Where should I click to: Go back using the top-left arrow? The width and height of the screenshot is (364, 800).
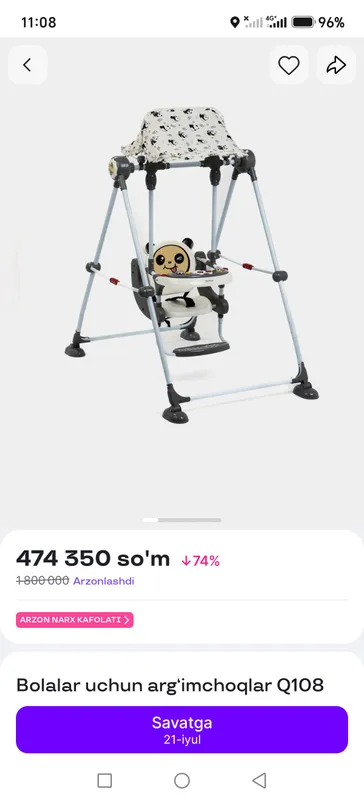click(x=28, y=65)
